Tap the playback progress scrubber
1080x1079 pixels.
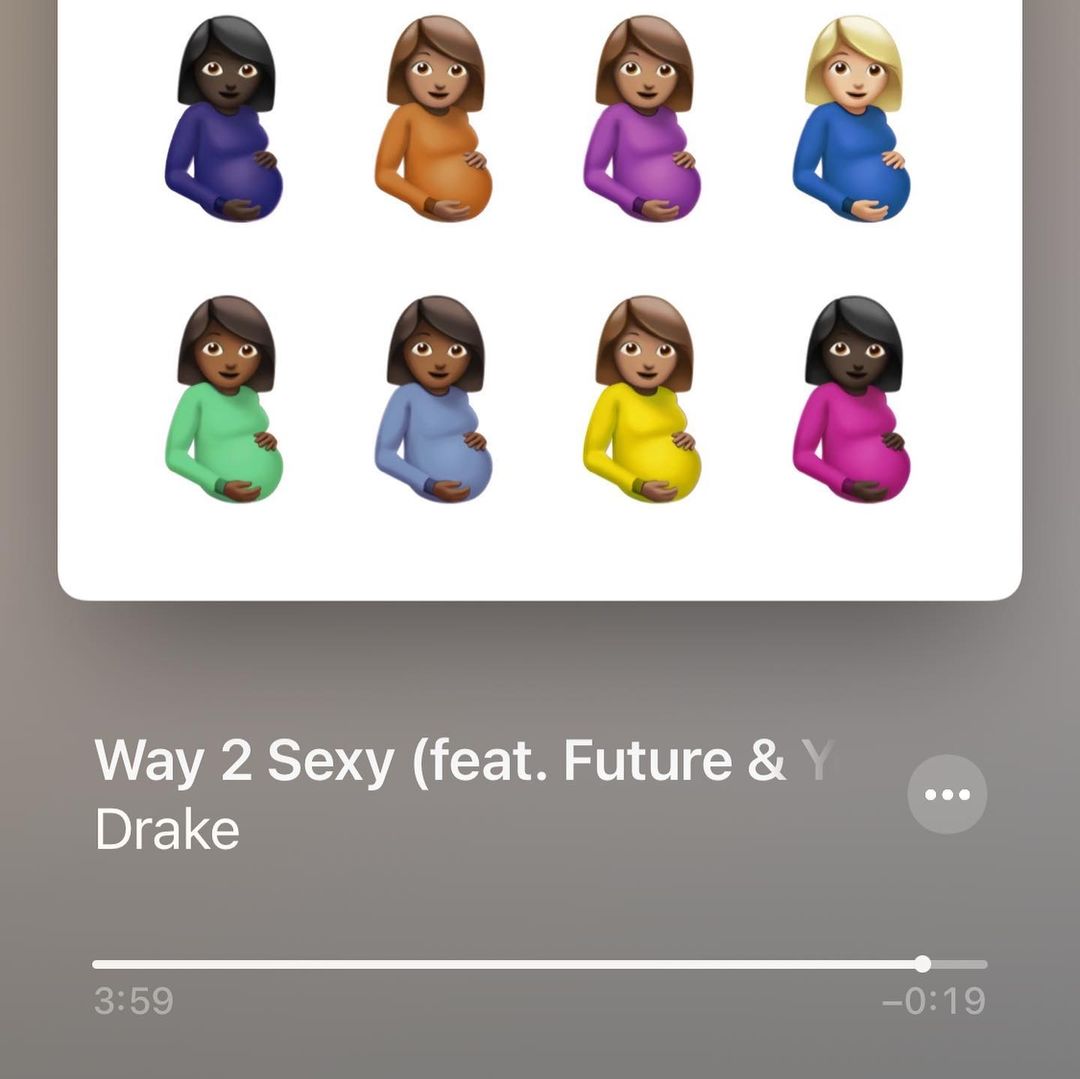pos(922,964)
